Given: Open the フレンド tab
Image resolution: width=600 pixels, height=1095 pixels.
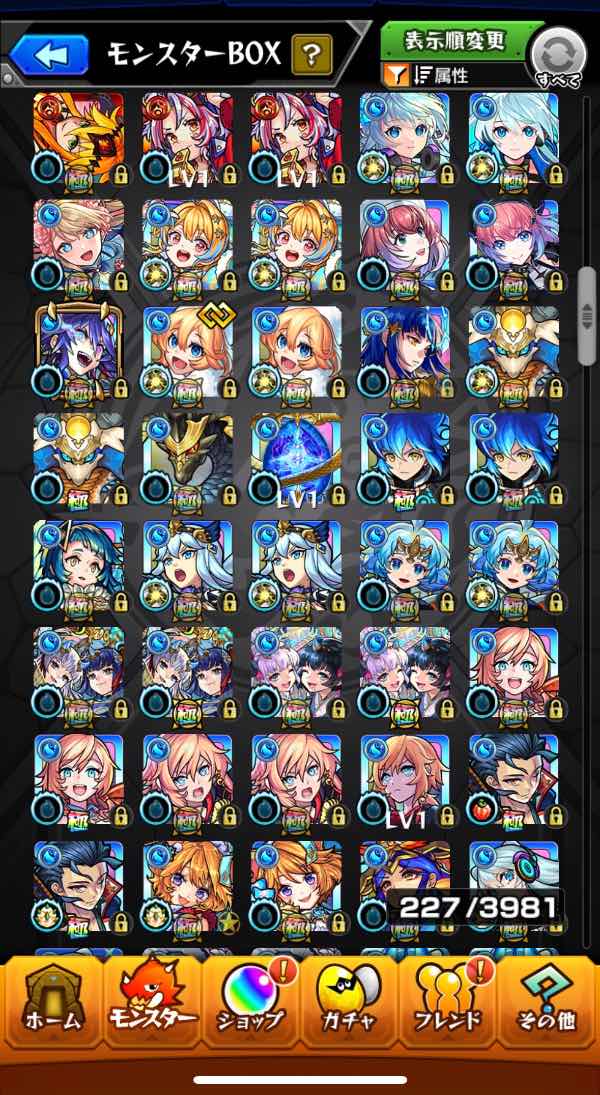Looking at the screenshot, I should [448, 997].
